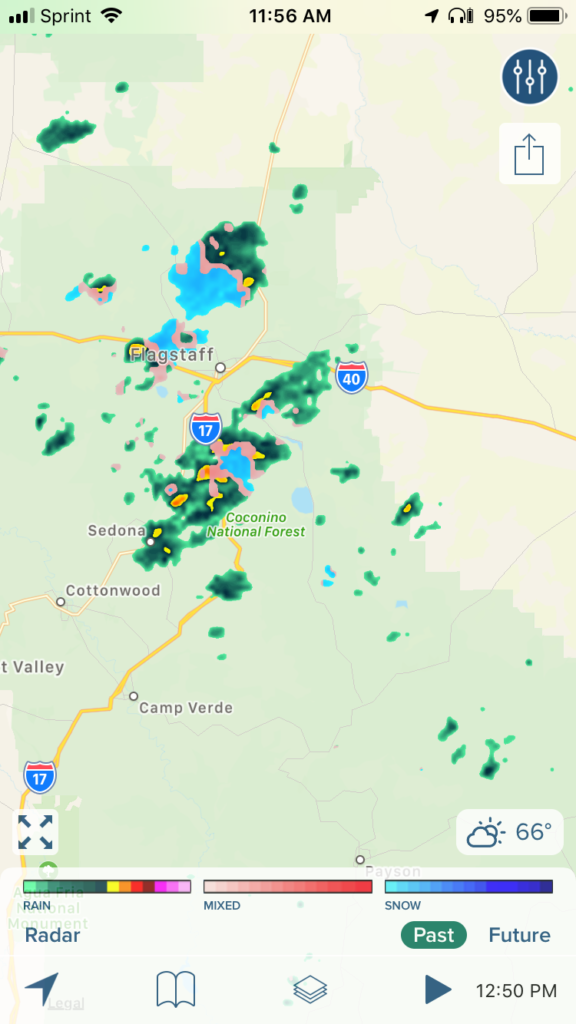
Task: Select the Past radar option
Action: (x=434, y=935)
